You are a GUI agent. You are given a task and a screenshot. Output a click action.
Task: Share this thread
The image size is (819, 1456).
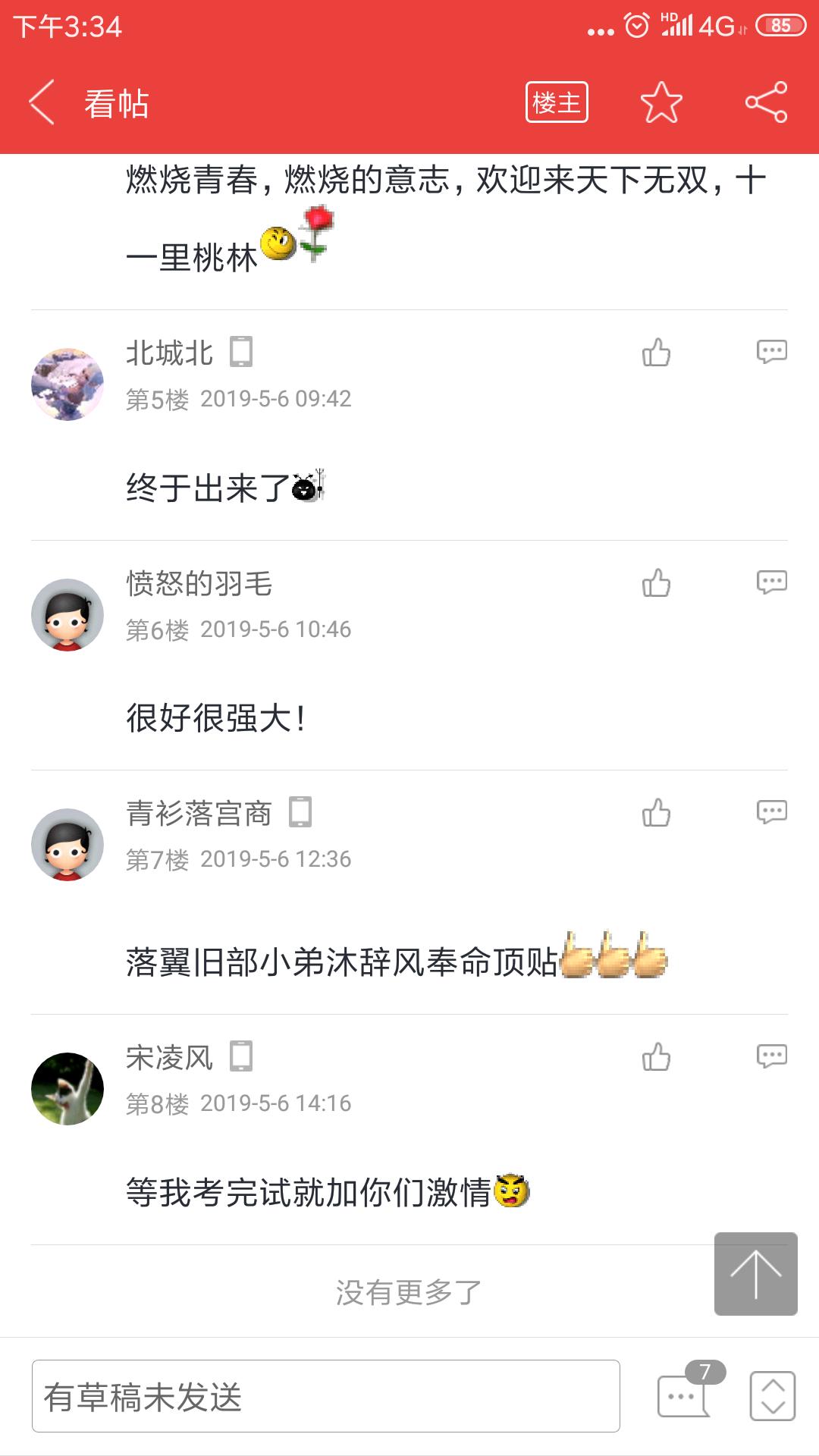pyautogui.click(x=766, y=102)
